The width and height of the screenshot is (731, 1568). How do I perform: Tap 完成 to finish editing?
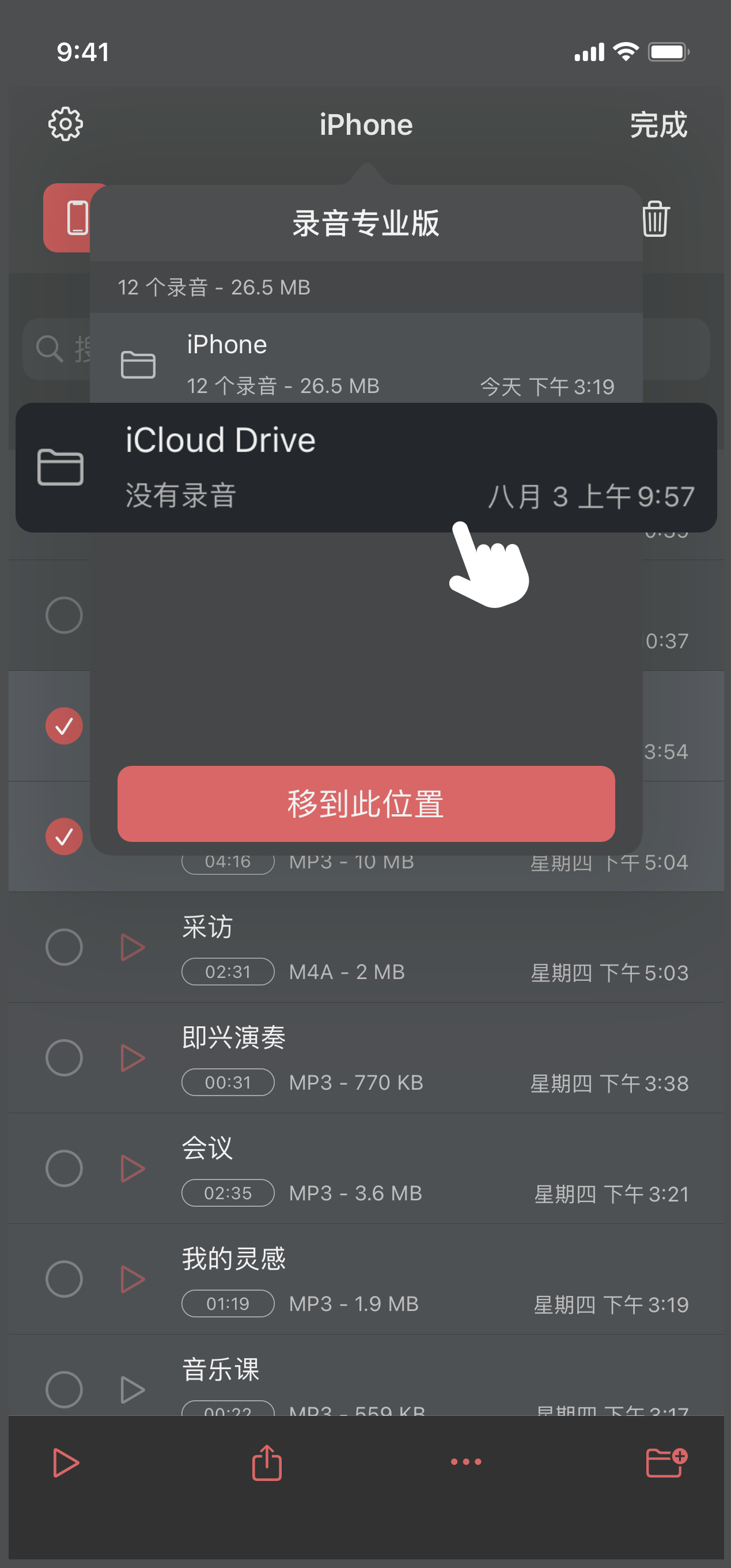tap(658, 125)
